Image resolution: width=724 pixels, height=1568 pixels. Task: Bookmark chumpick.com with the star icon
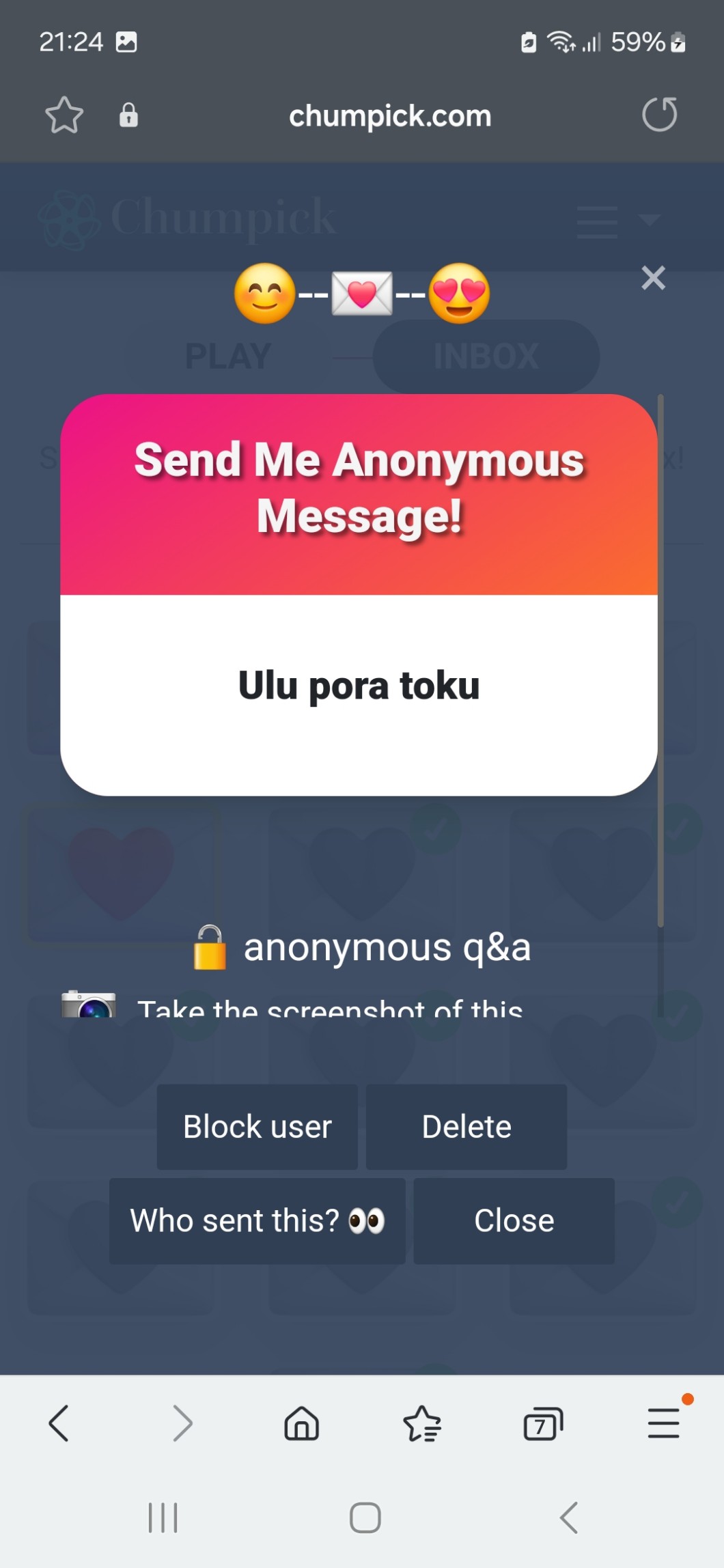(x=64, y=115)
